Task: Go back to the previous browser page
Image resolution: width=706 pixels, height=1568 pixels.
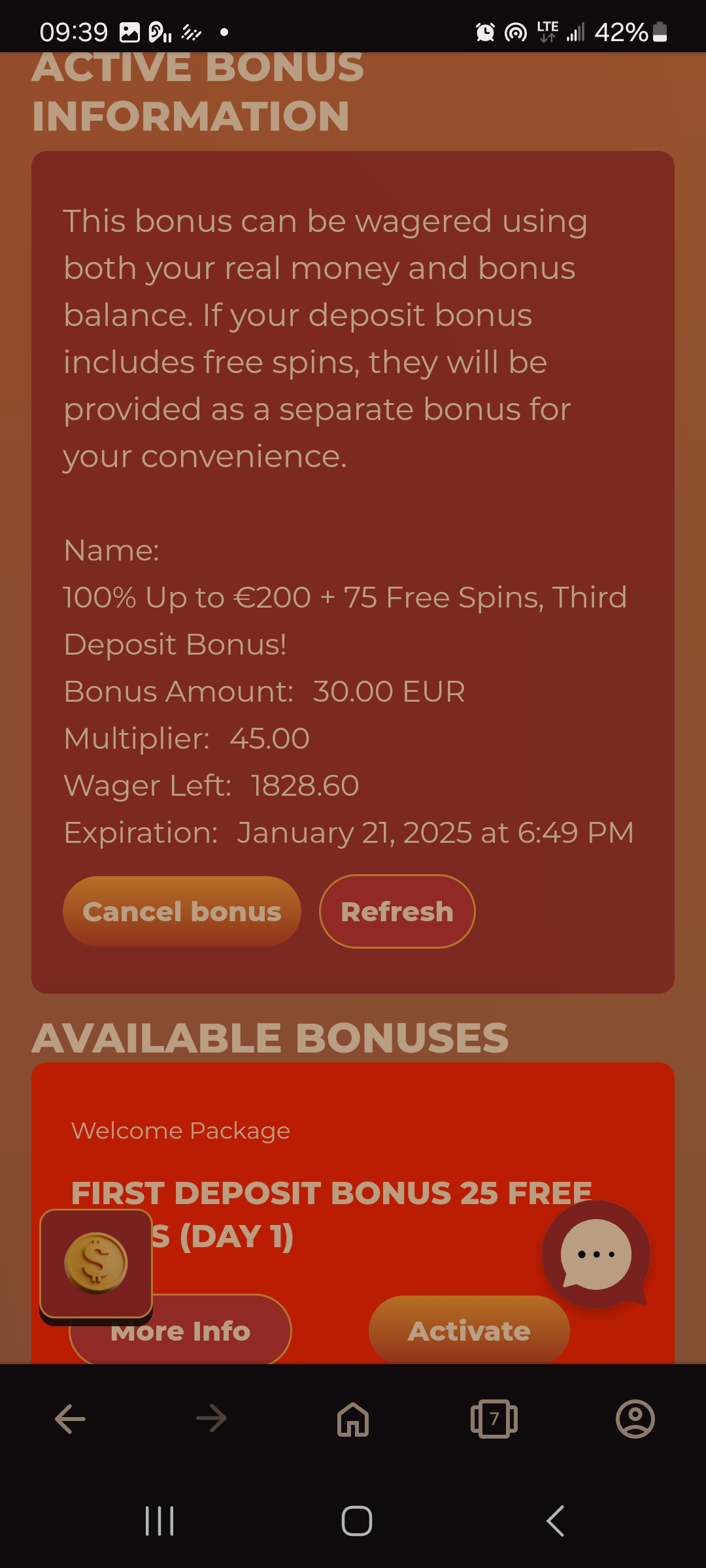Action: pos(70,1419)
